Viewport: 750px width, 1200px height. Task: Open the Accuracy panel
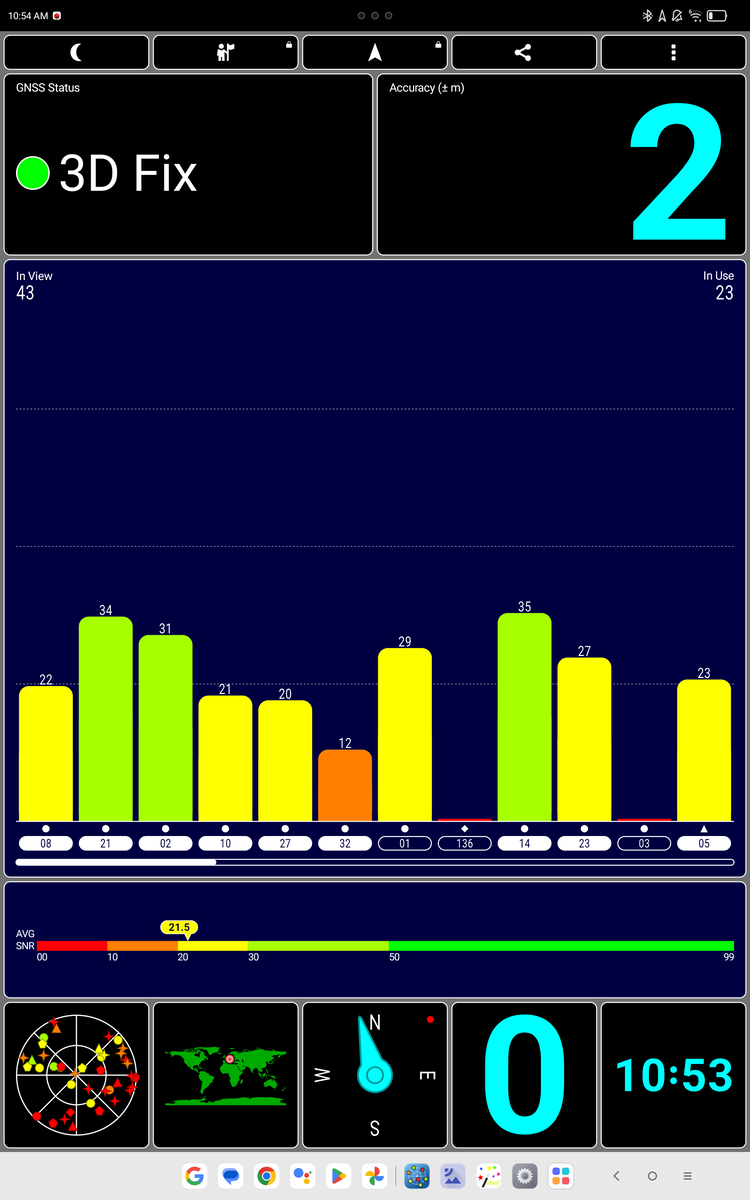point(561,164)
